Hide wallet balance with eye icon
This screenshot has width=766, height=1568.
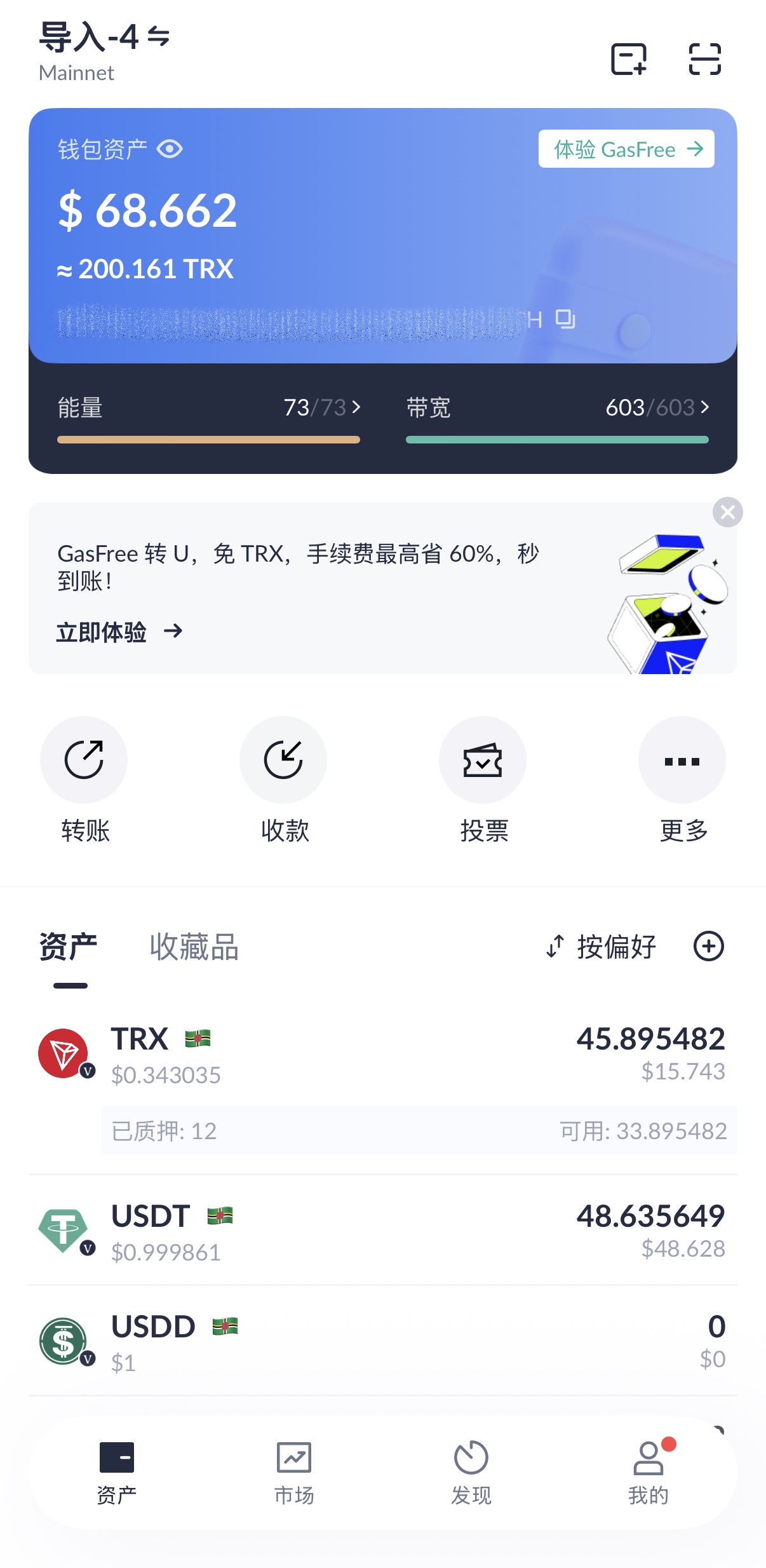coord(170,149)
